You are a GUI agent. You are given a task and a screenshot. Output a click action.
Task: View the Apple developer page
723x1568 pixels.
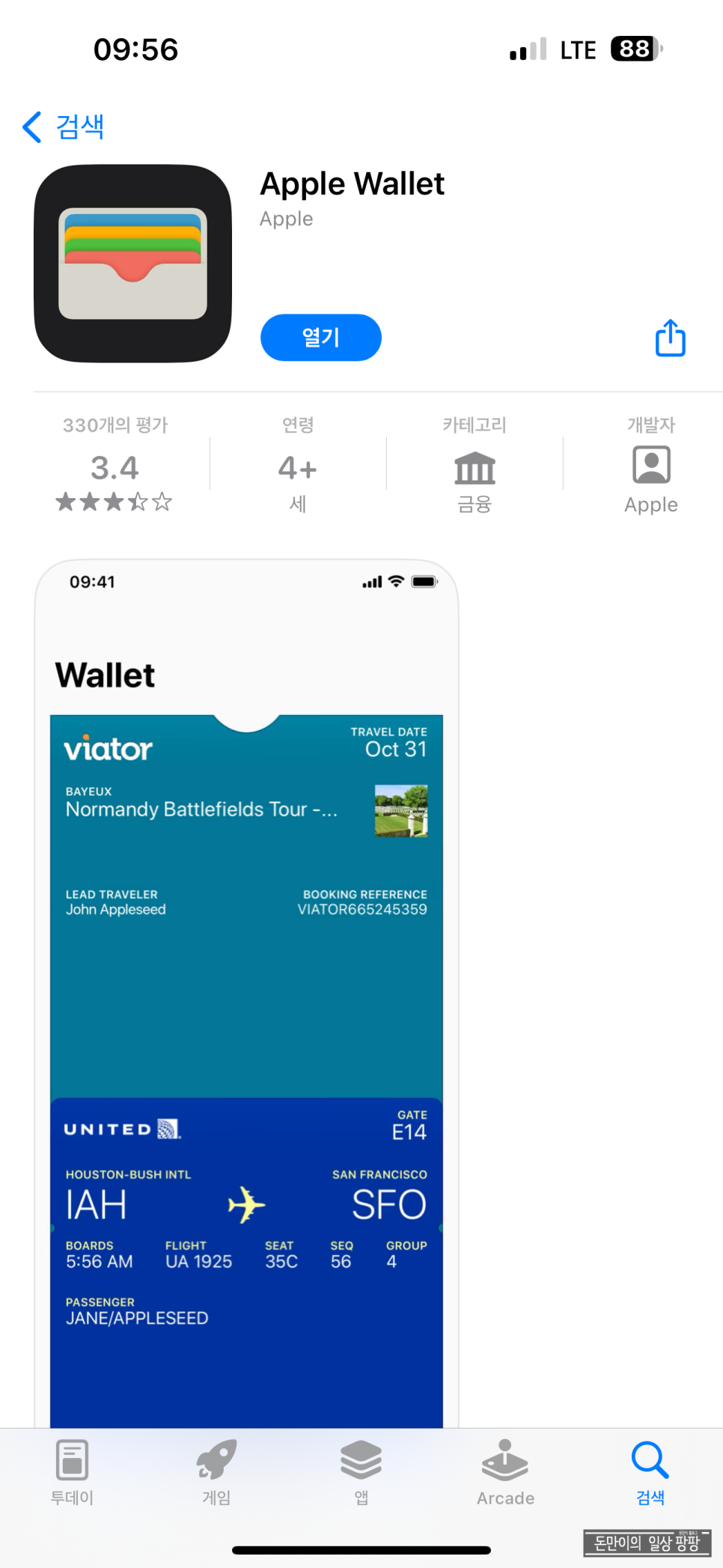[651, 464]
